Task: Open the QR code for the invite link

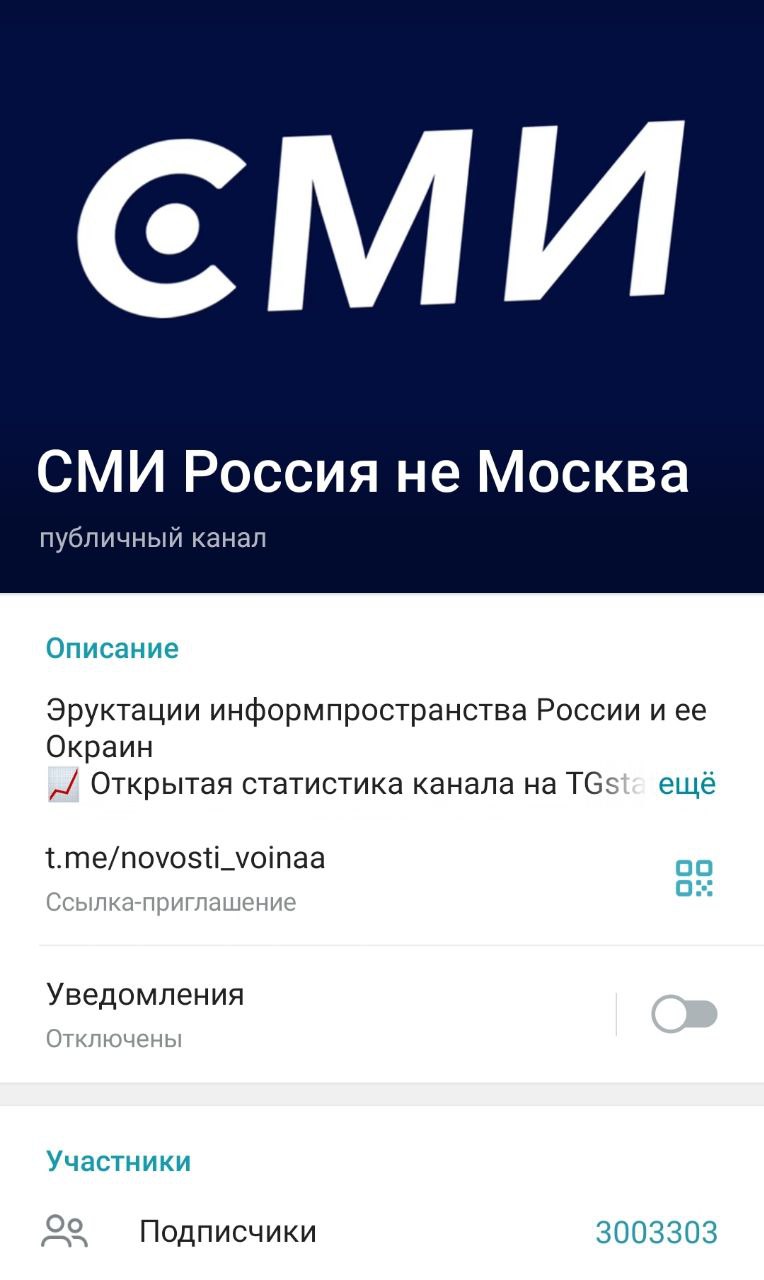Action: pyautogui.click(x=694, y=878)
